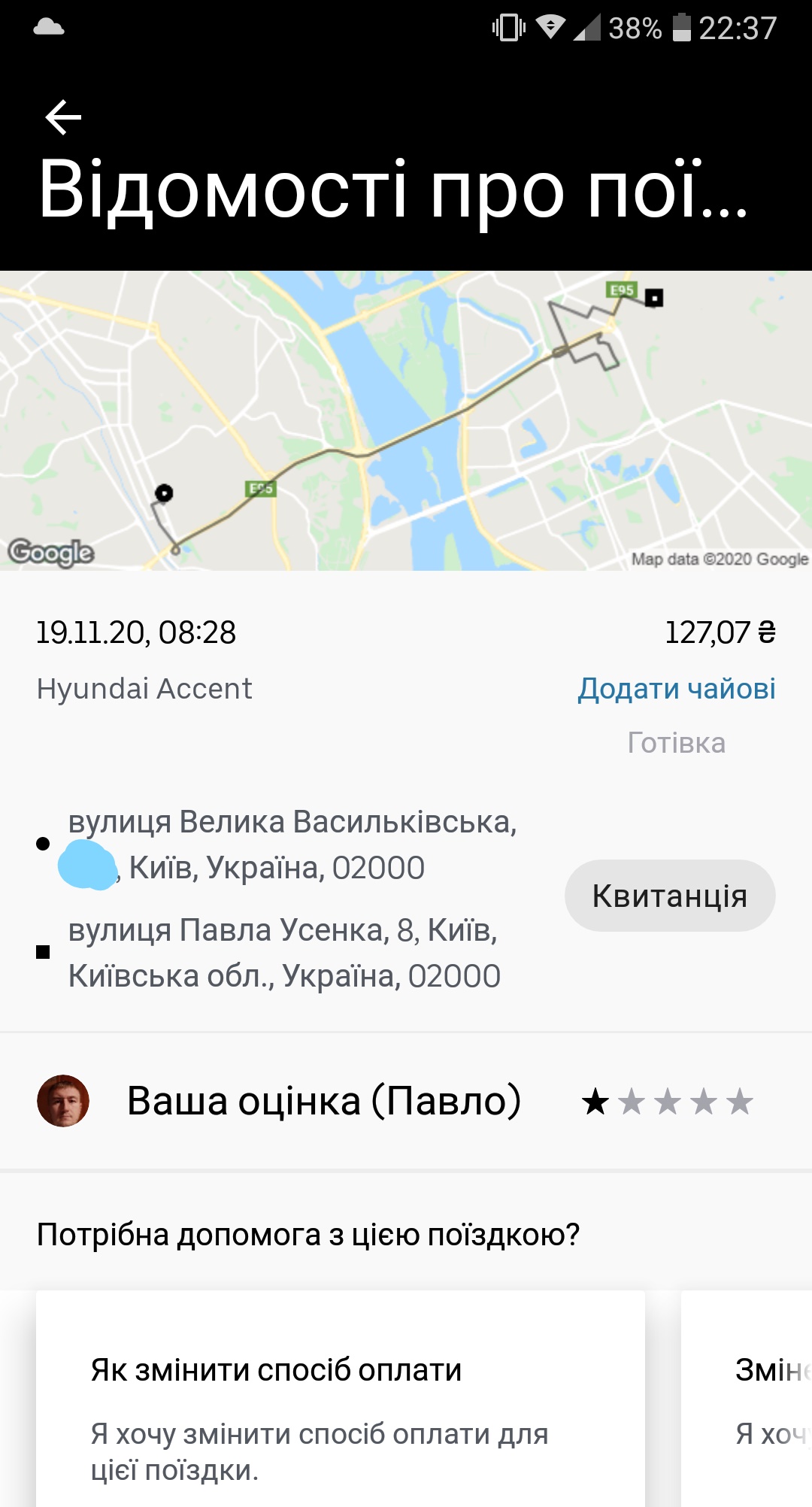Go back using the arrow icon

pyautogui.click(x=63, y=117)
